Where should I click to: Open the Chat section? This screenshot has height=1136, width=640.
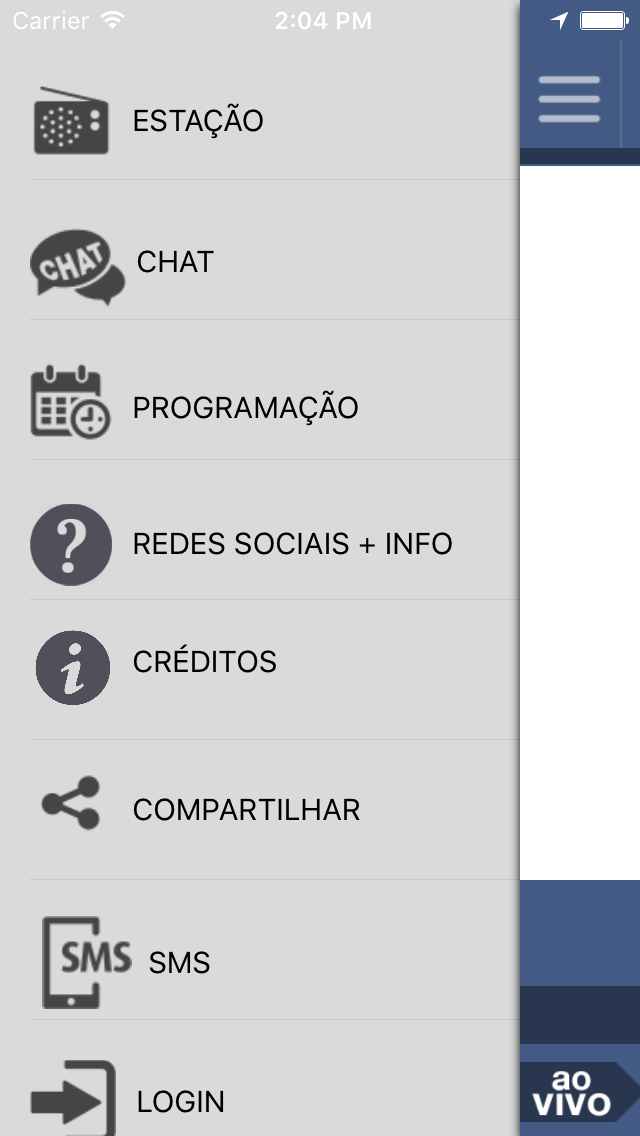click(x=259, y=262)
